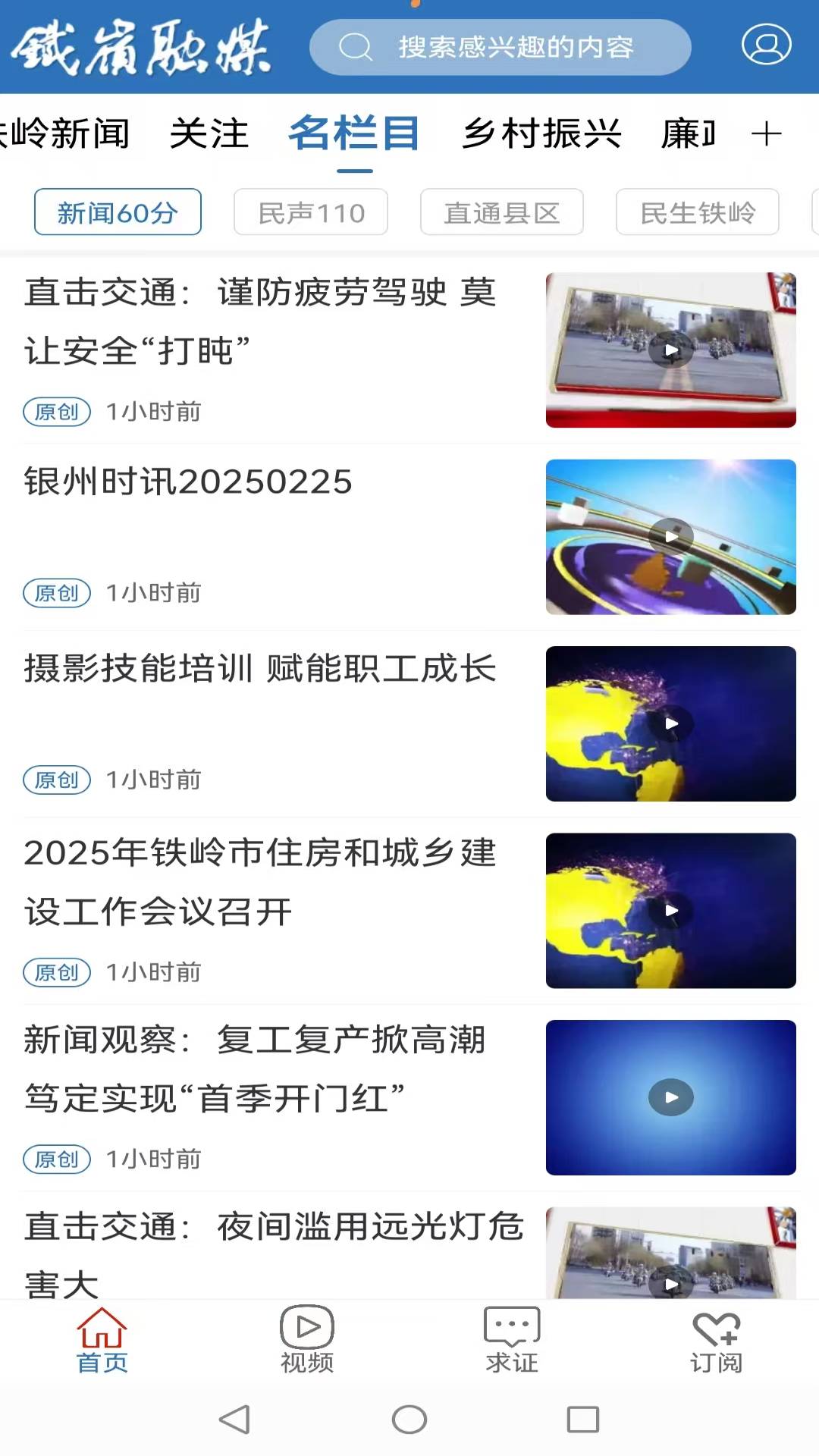Select the 民生铁岭 channel chip
Screen dimensions: 819x1456
(x=697, y=212)
